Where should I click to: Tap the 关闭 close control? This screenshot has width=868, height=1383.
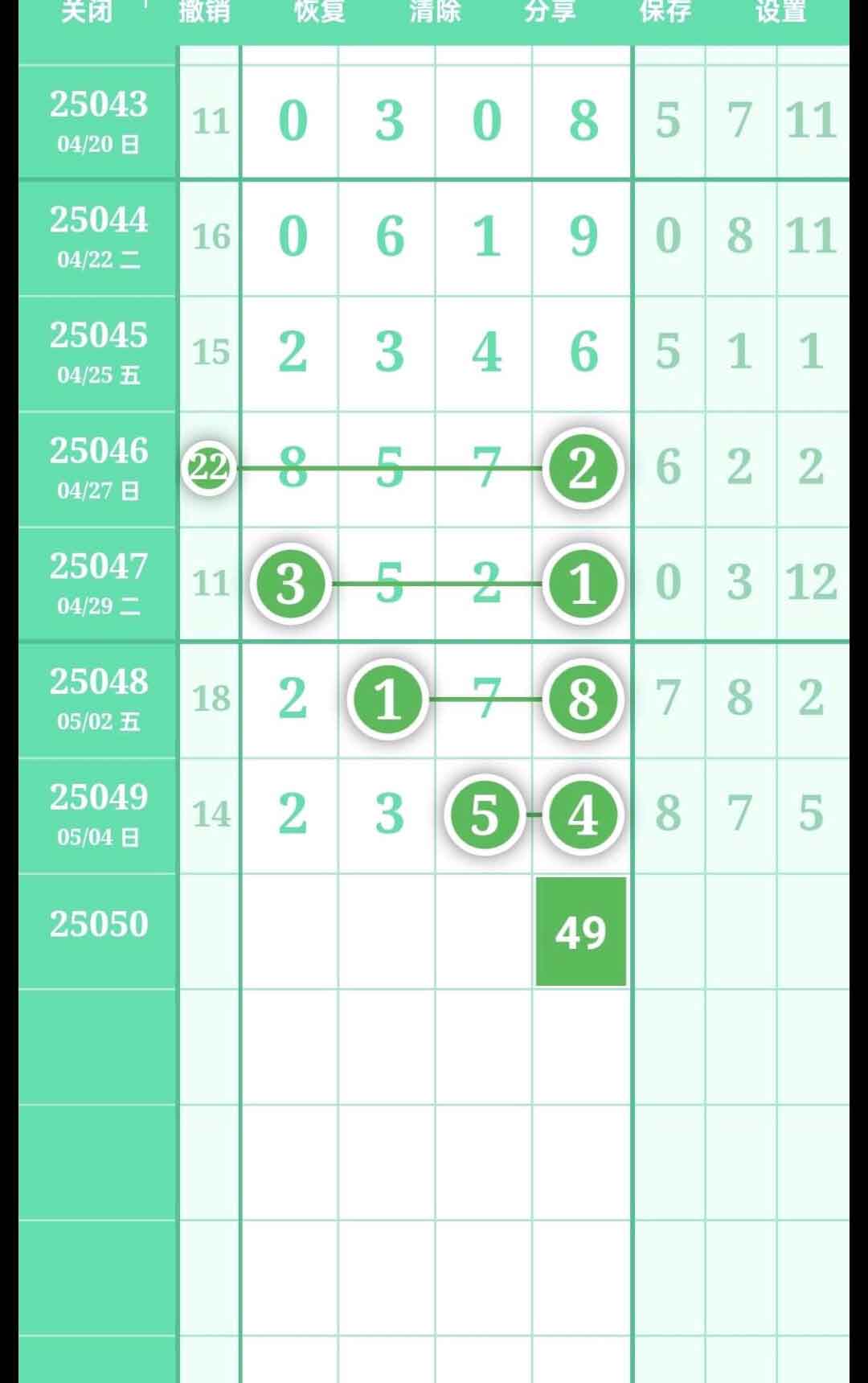click(88, 13)
